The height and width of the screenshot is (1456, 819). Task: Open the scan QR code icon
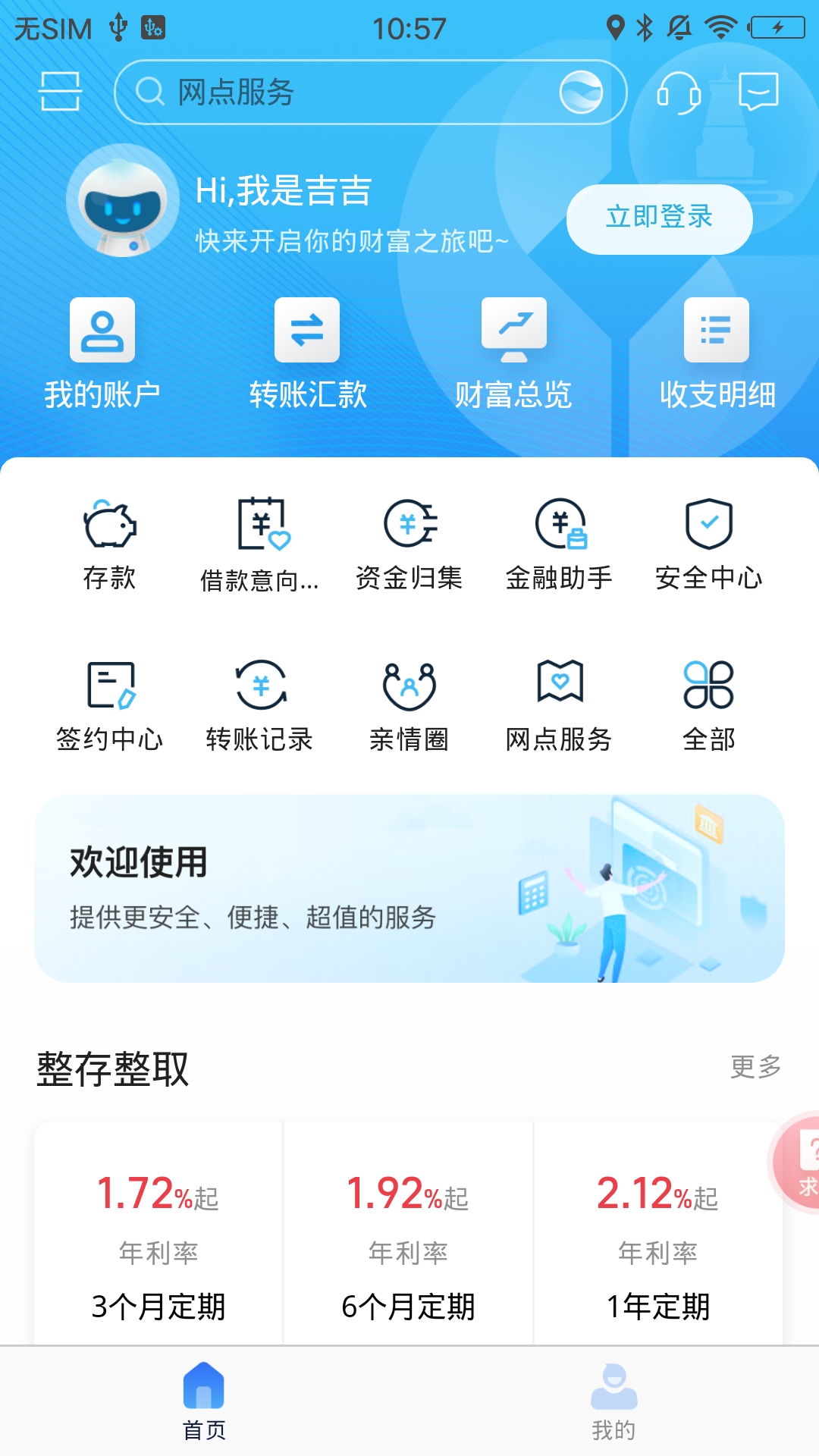point(60,91)
